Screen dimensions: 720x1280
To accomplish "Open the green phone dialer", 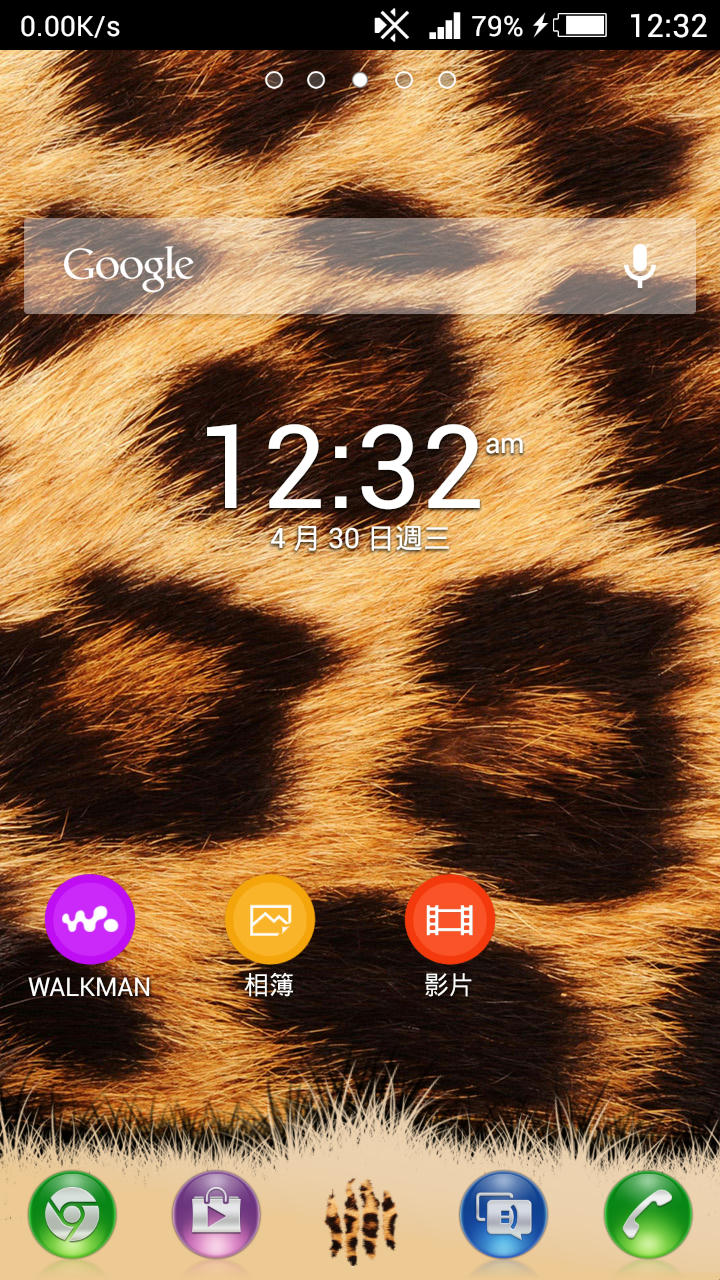I will tap(648, 1215).
